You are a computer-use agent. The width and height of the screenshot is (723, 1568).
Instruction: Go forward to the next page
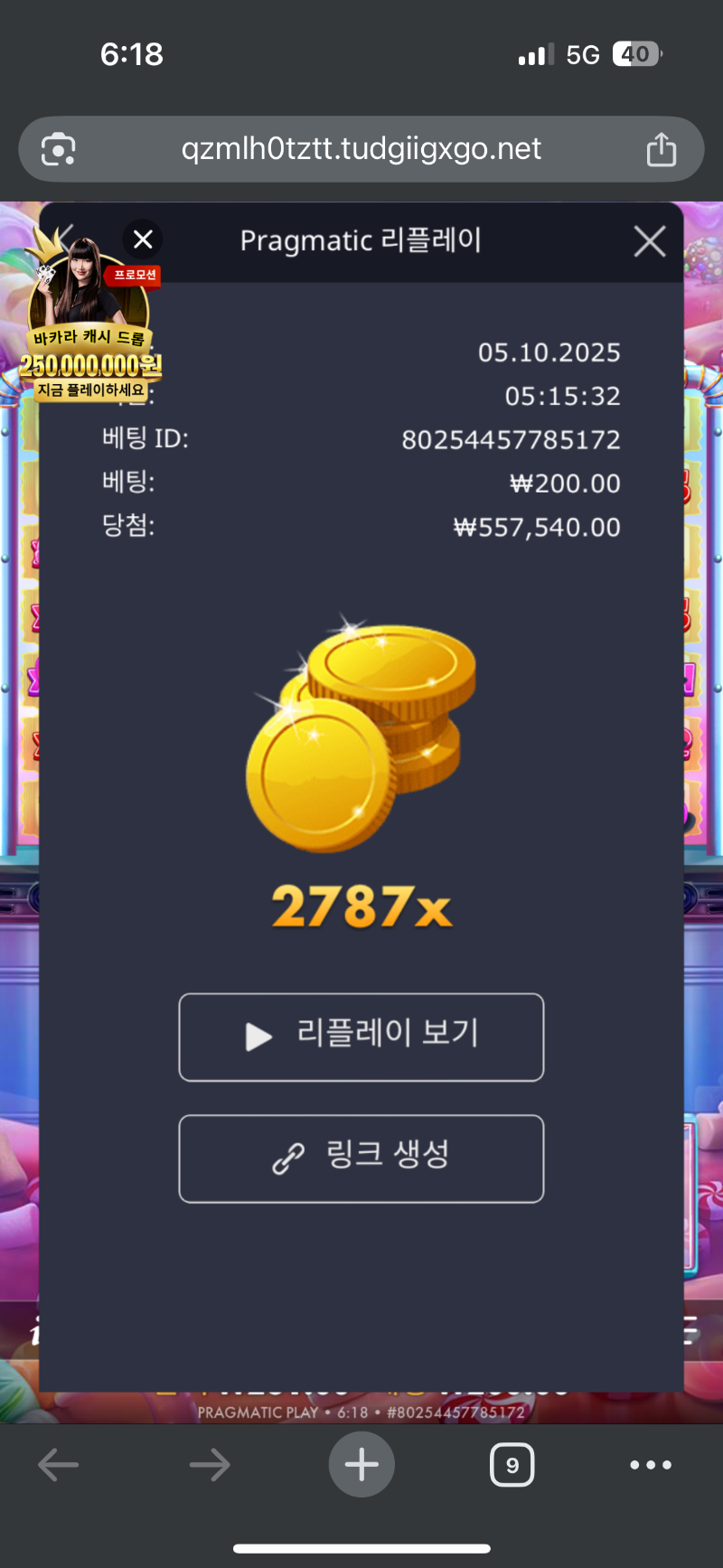[210, 1465]
